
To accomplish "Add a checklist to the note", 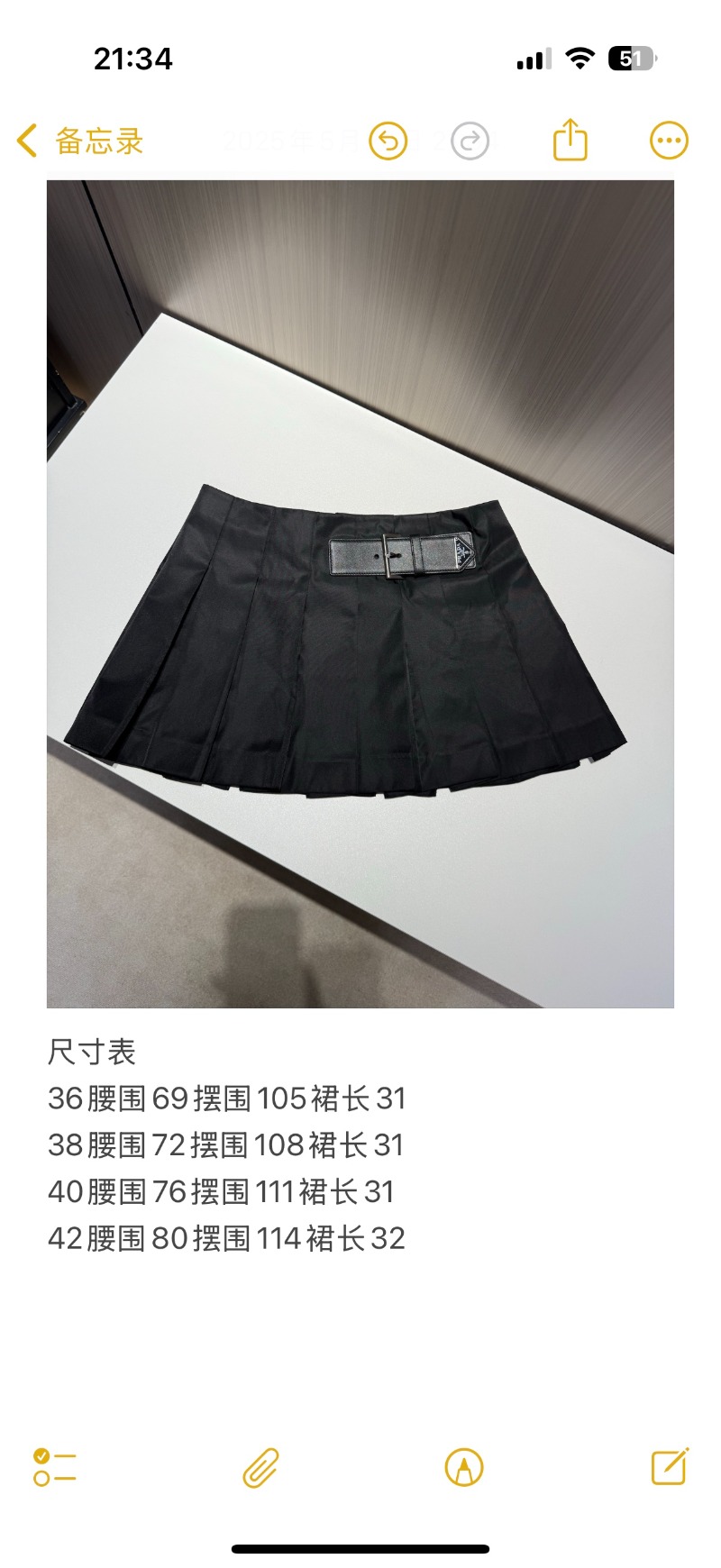I will coord(54,1467).
